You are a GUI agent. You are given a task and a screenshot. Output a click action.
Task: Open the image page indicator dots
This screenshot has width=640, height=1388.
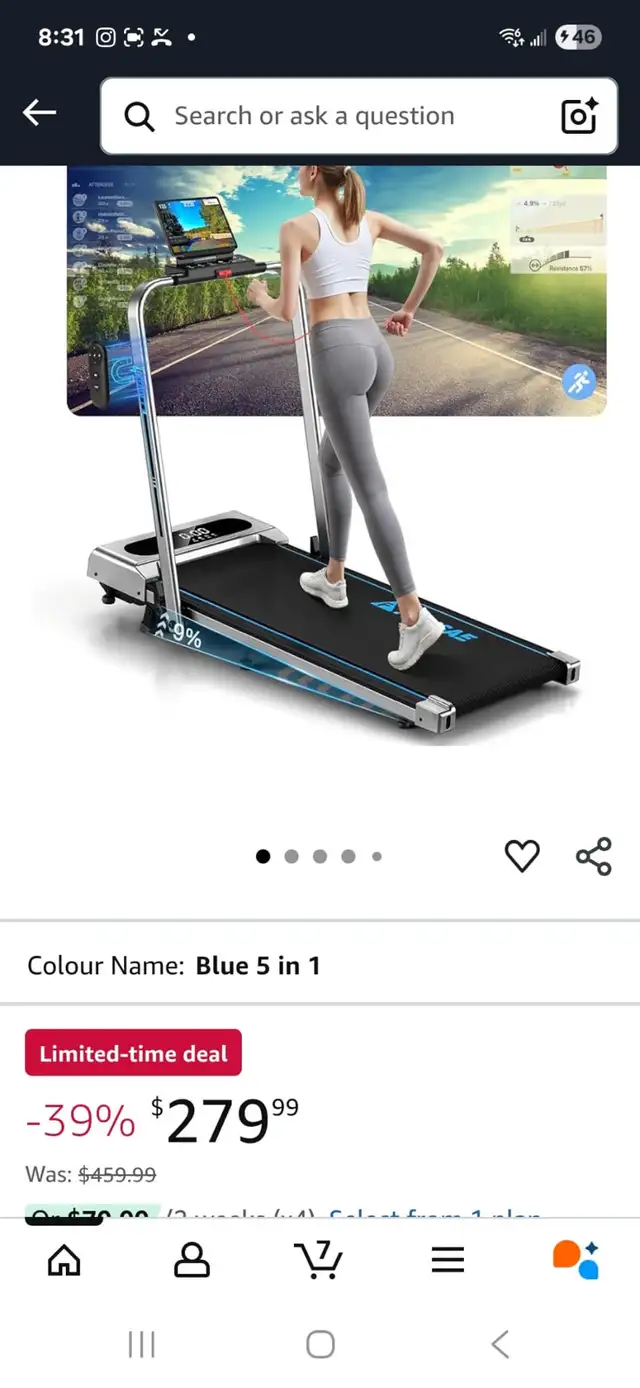coord(319,856)
